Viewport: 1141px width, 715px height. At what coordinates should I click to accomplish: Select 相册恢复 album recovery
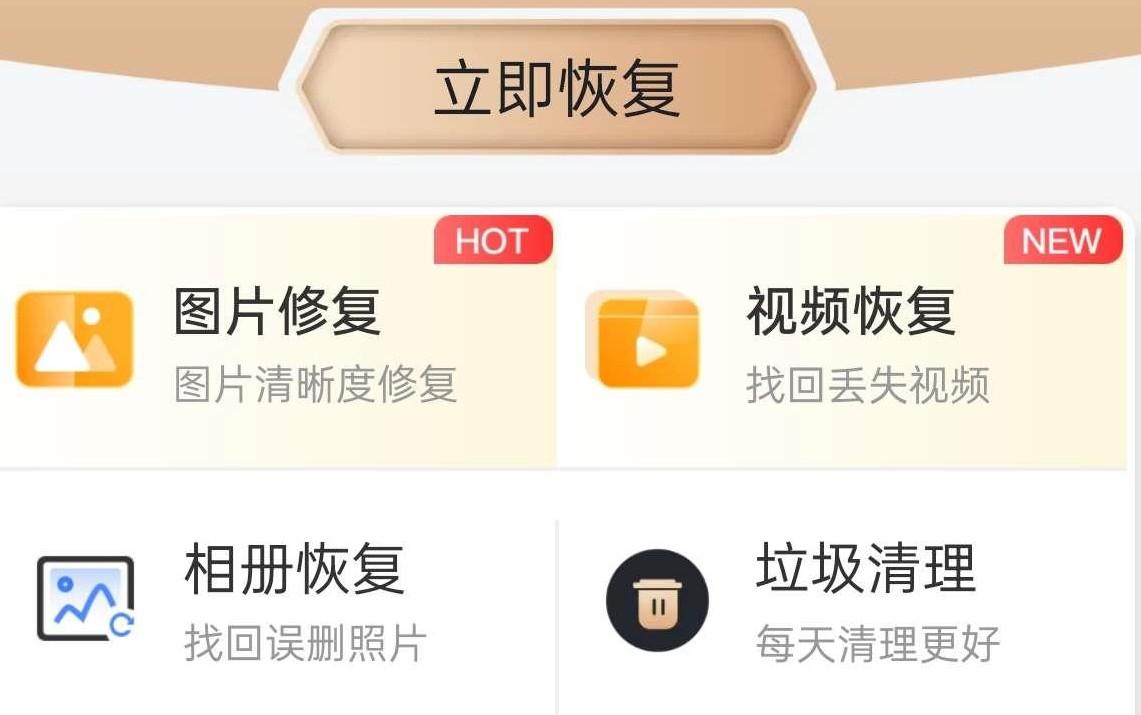(277, 600)
